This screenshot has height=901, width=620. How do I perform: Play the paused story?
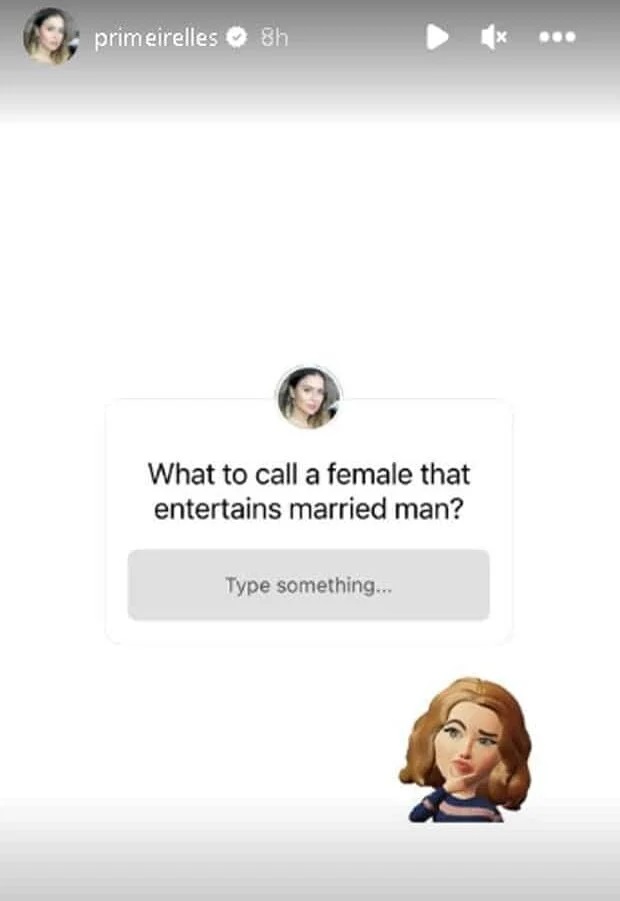tap(437, 38)
